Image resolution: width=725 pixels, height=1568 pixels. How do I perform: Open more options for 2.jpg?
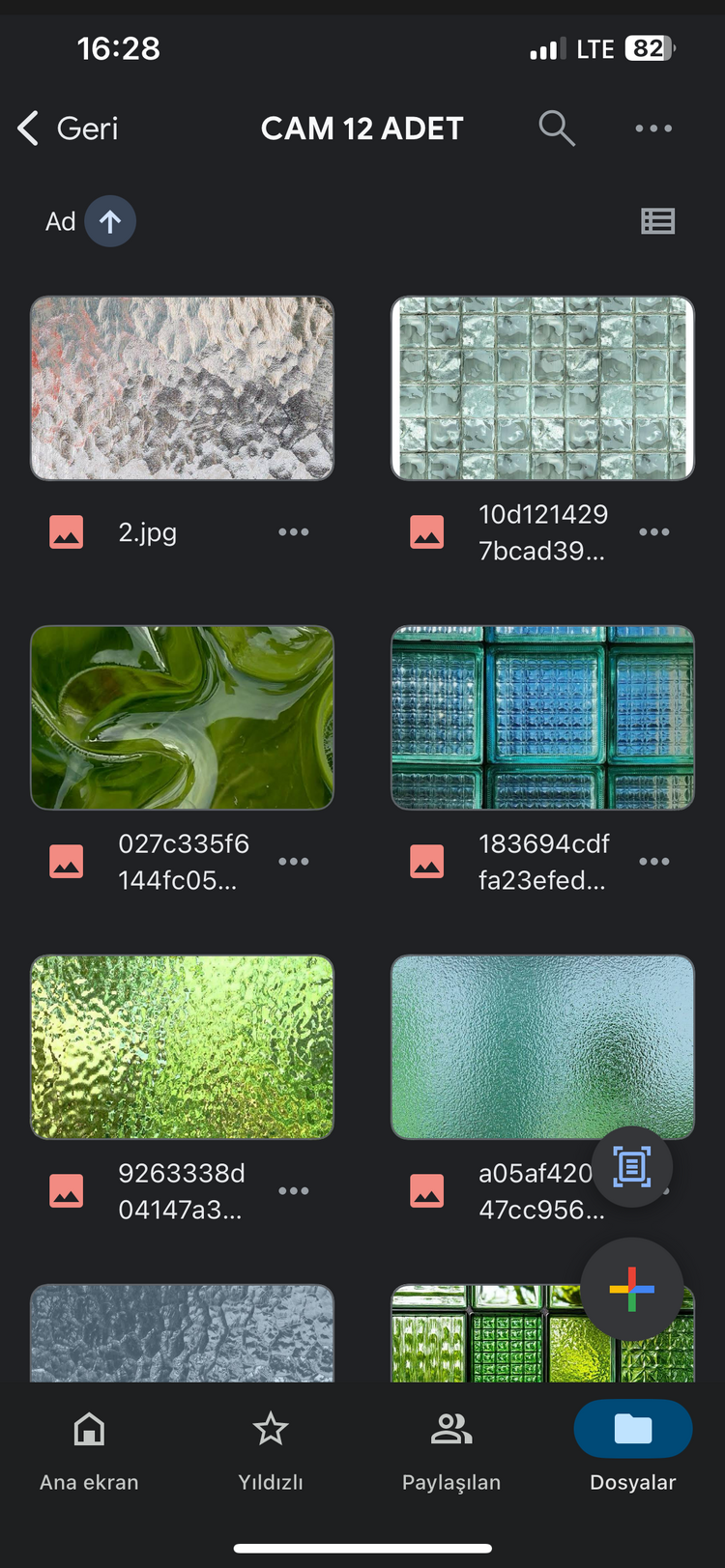pyautogui.click(x=294, y=531)
